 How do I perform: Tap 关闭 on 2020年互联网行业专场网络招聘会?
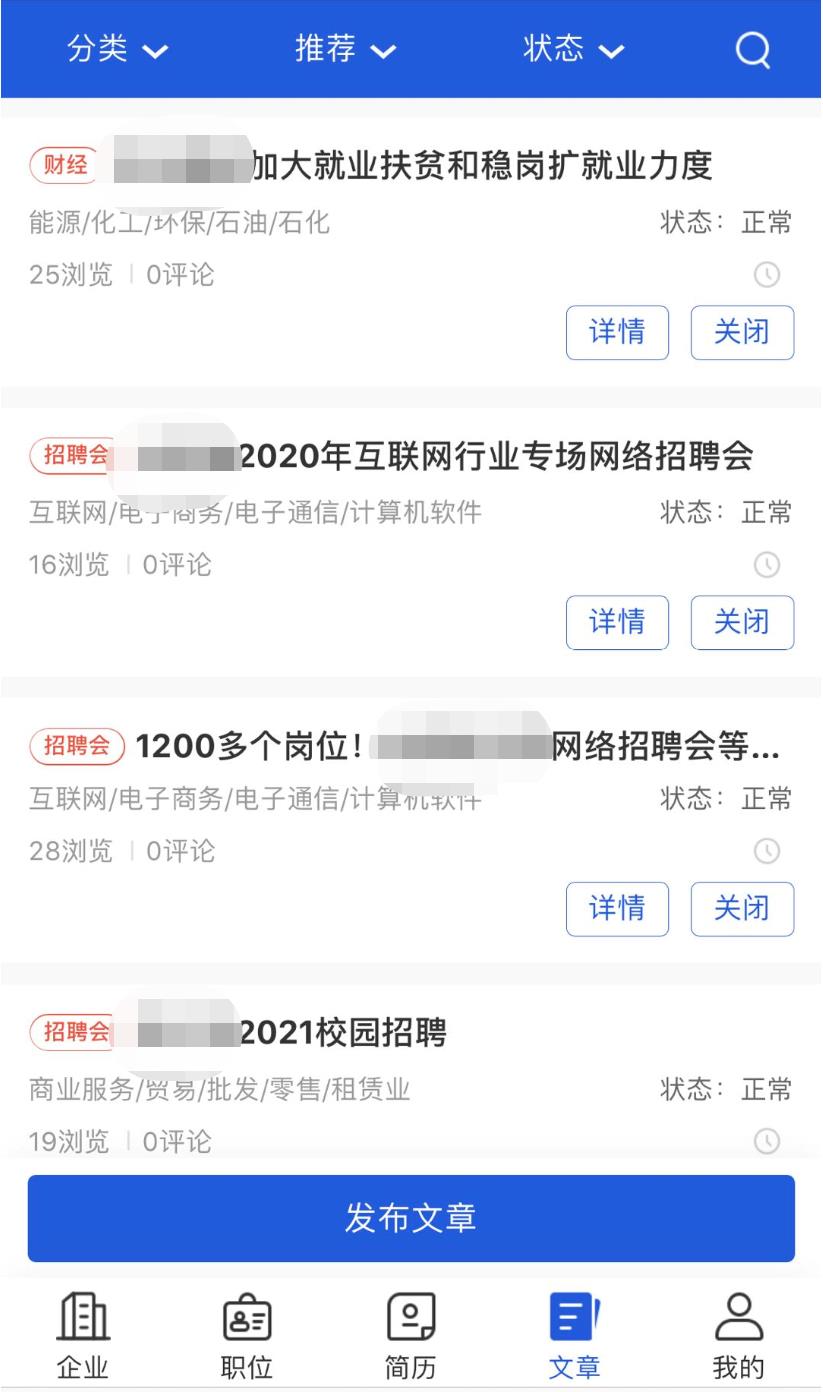pyautogui.click(x=742, y=622)
